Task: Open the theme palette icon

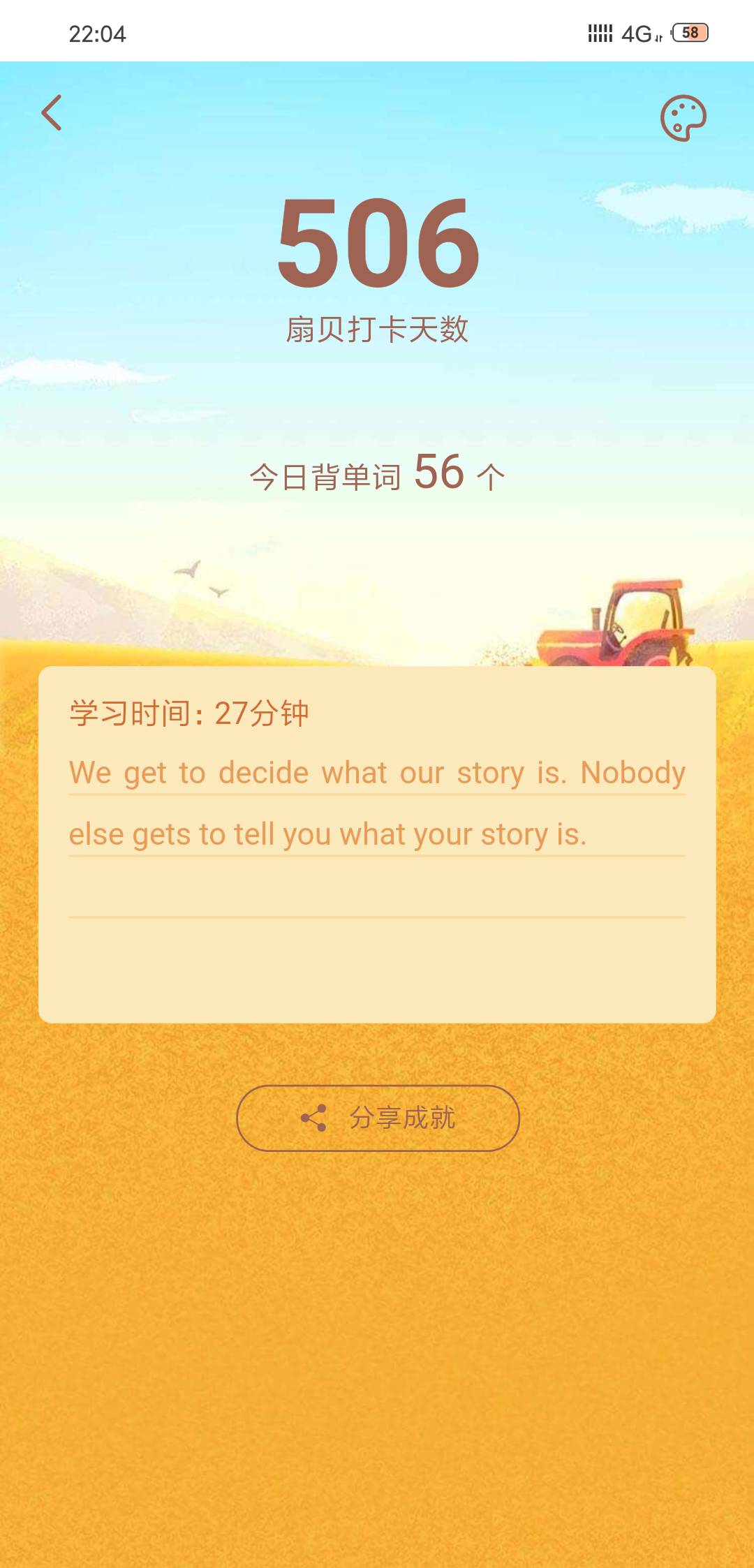Action: click(x=683, y=118)
